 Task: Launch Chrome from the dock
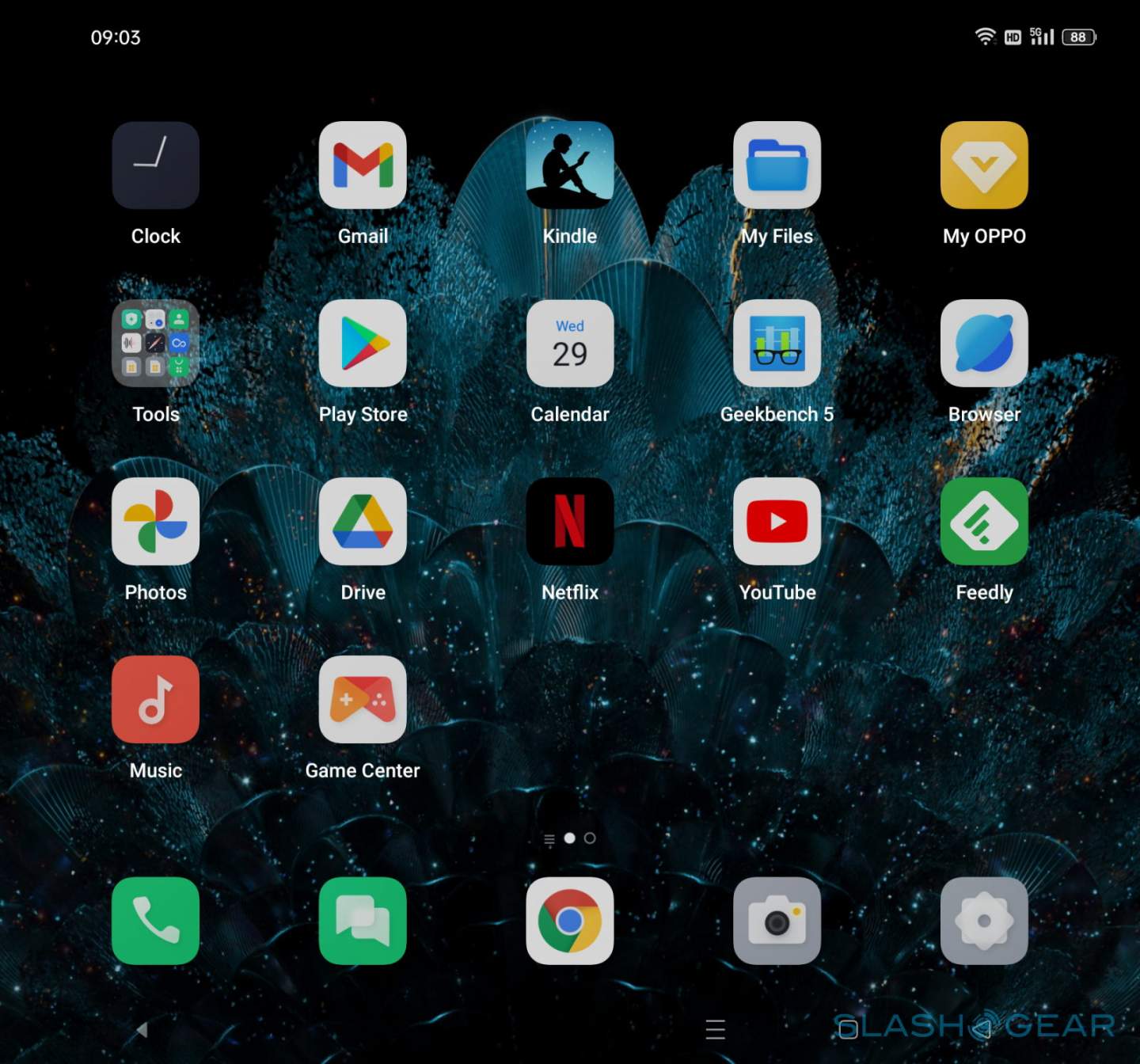570,921
